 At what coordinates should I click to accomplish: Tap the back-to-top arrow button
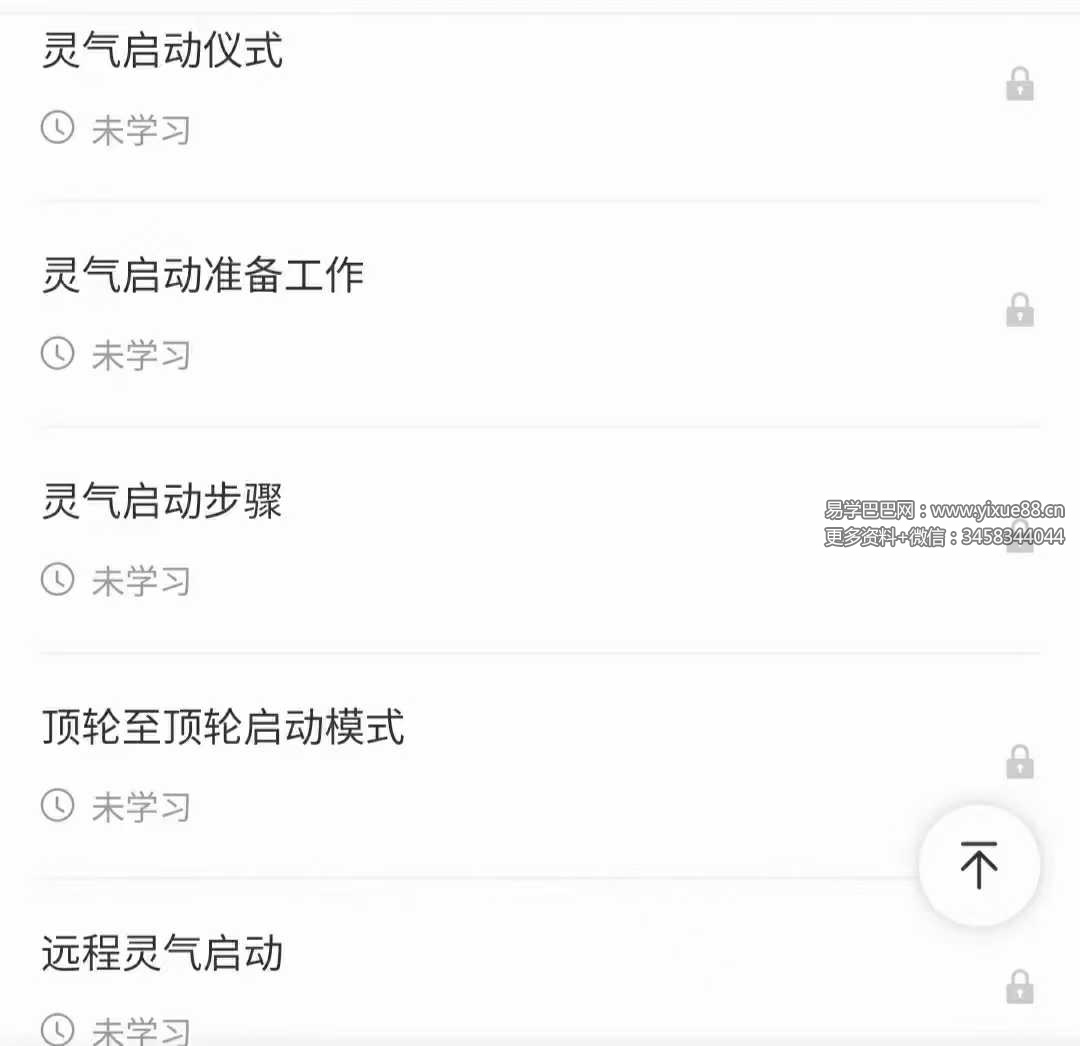click(x=979, y=866)
